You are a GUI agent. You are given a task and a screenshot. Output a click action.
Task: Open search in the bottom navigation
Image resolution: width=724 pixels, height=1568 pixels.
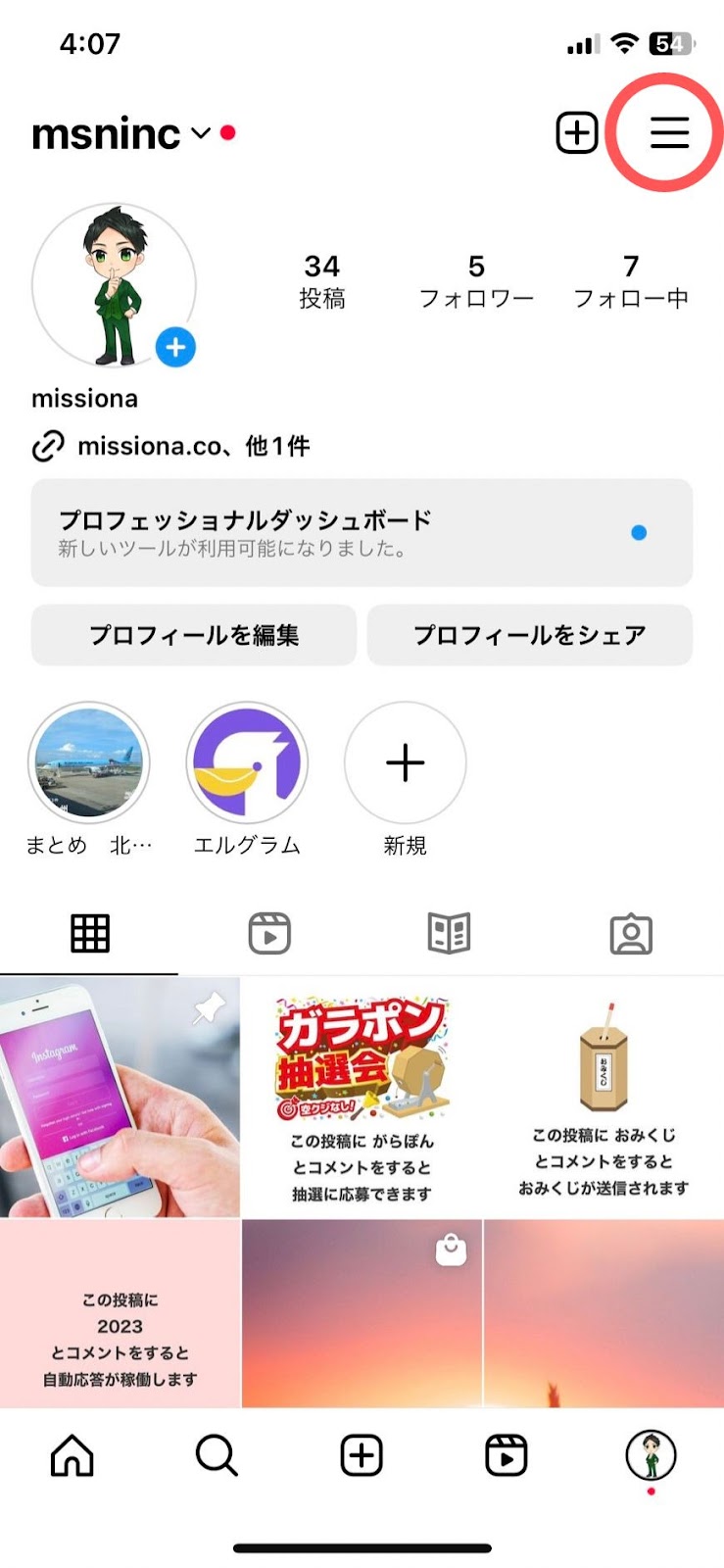coord(217,1455)
